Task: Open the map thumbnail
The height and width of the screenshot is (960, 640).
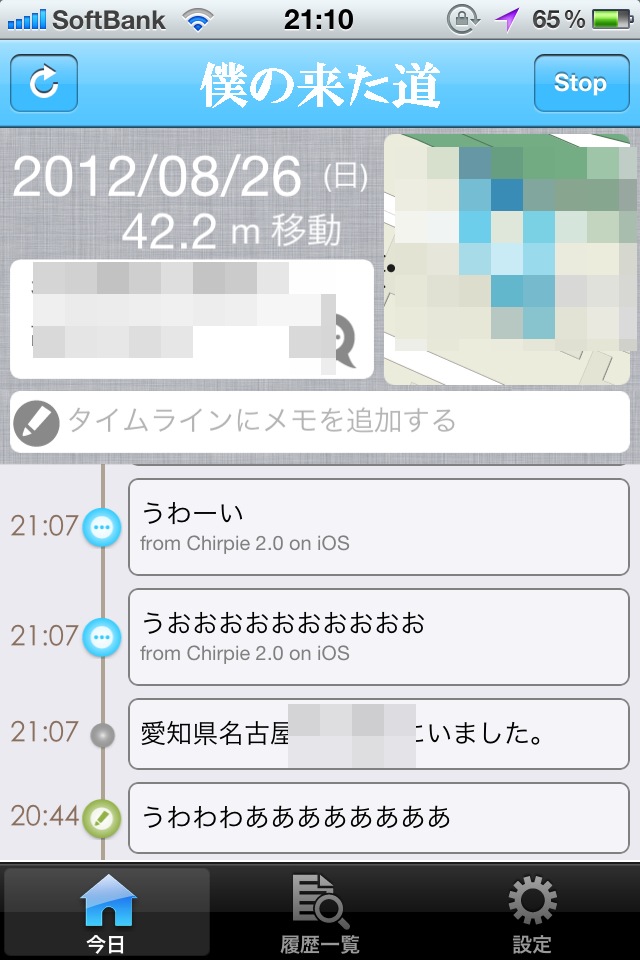Action: tap(508, 258)
